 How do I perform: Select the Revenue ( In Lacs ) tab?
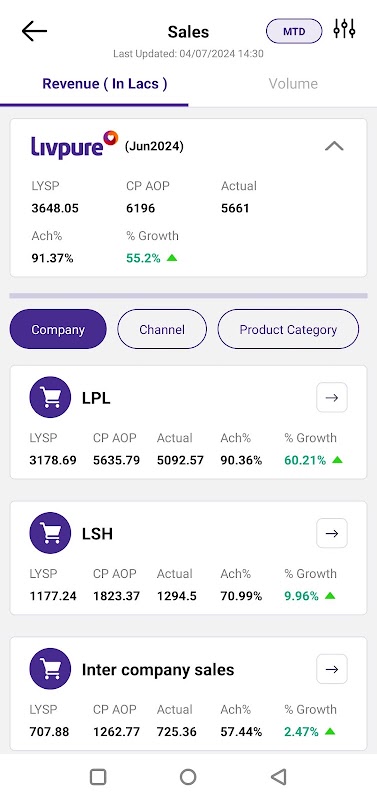[105, 84]
